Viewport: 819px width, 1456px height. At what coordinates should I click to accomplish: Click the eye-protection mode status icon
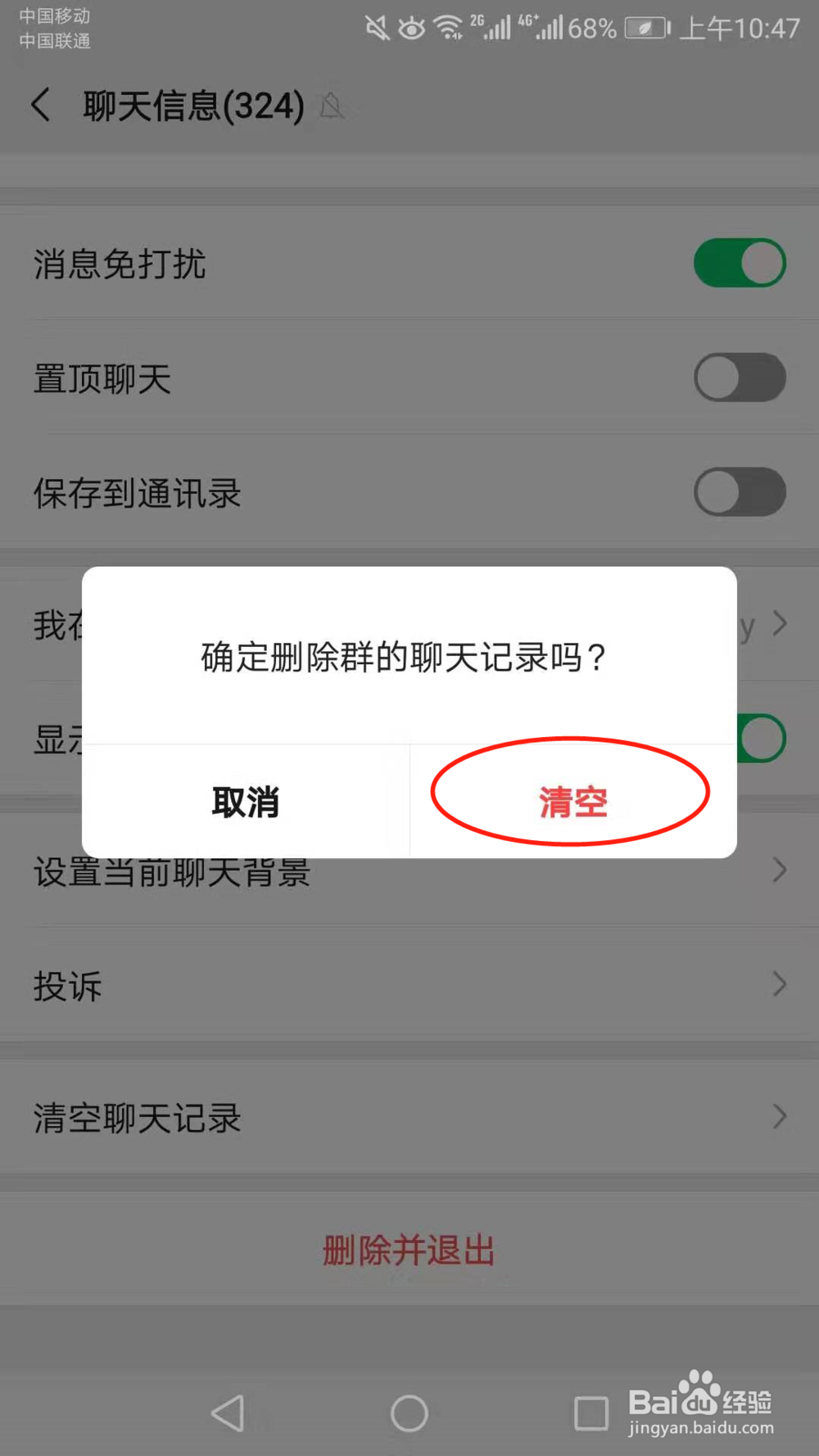pos(410,27)
